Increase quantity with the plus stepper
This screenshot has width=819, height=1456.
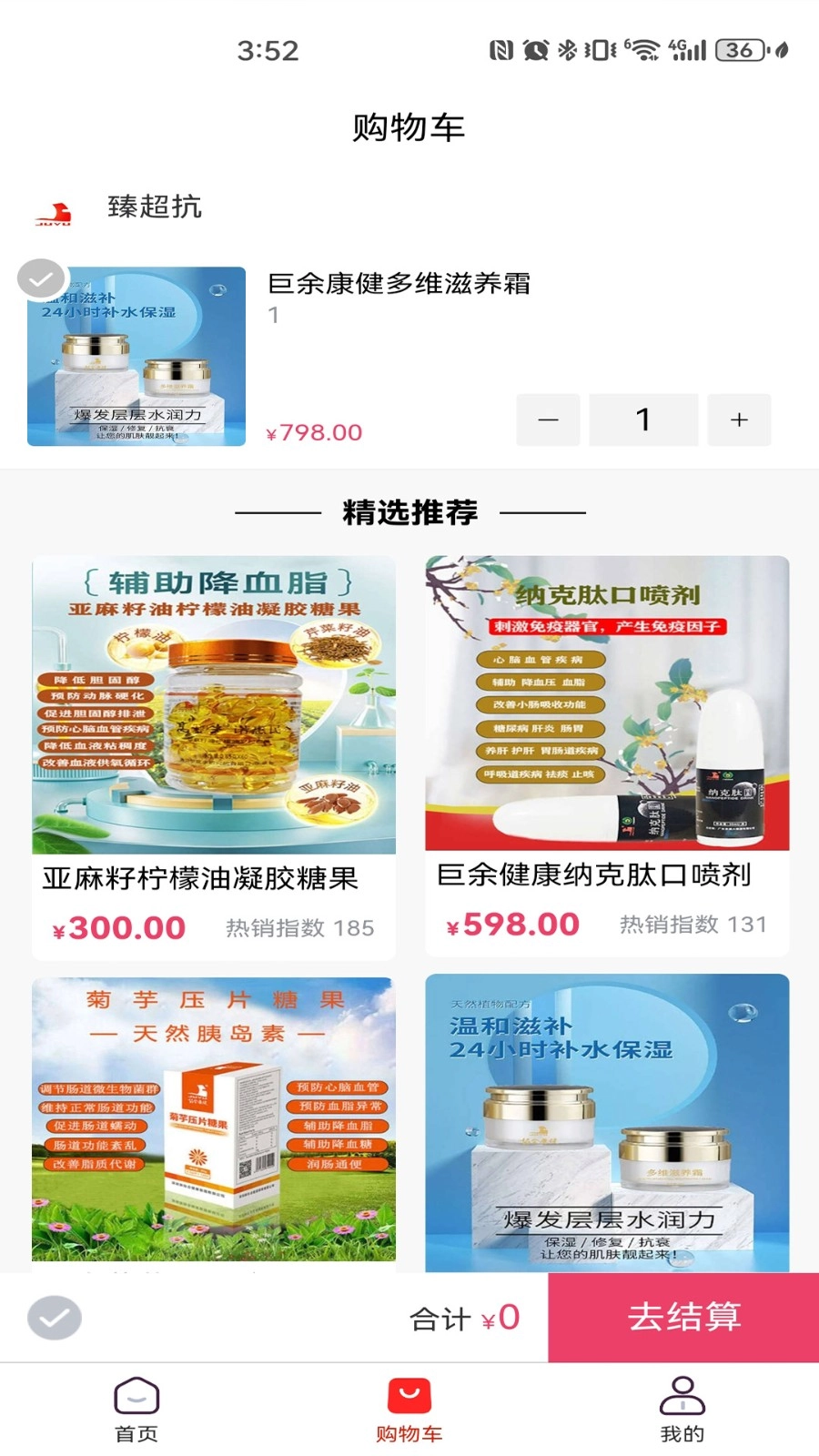(x=739, y=420)
